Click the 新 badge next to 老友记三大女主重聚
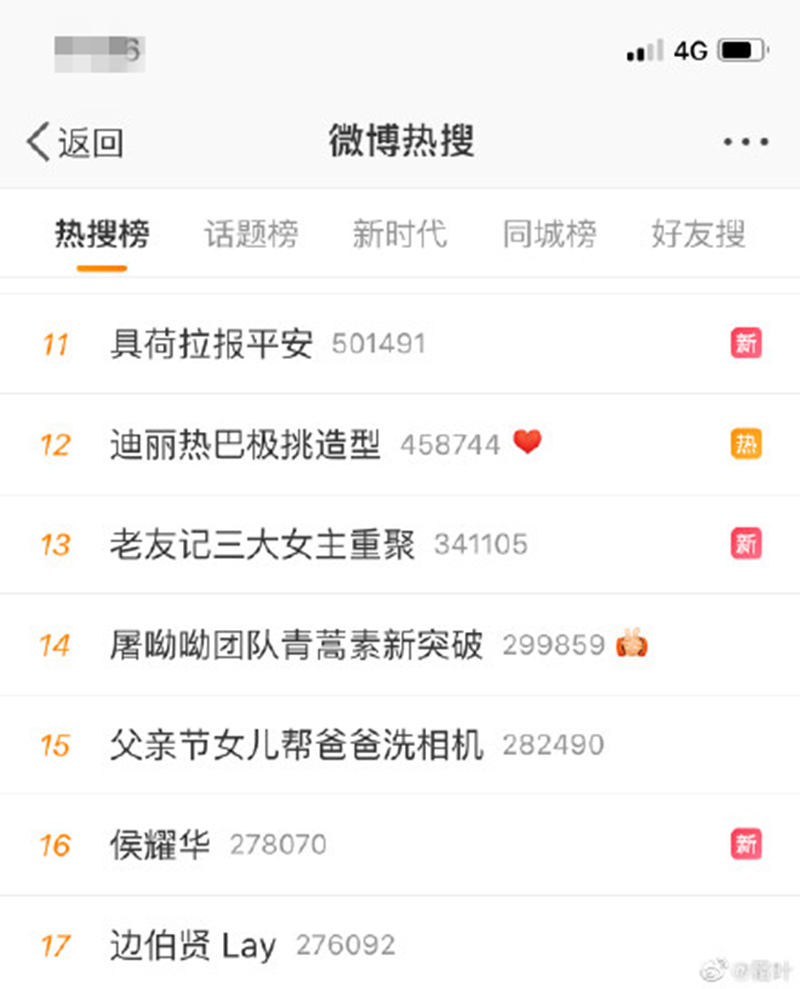The image size is (800, 989). (x=745, y=543)
